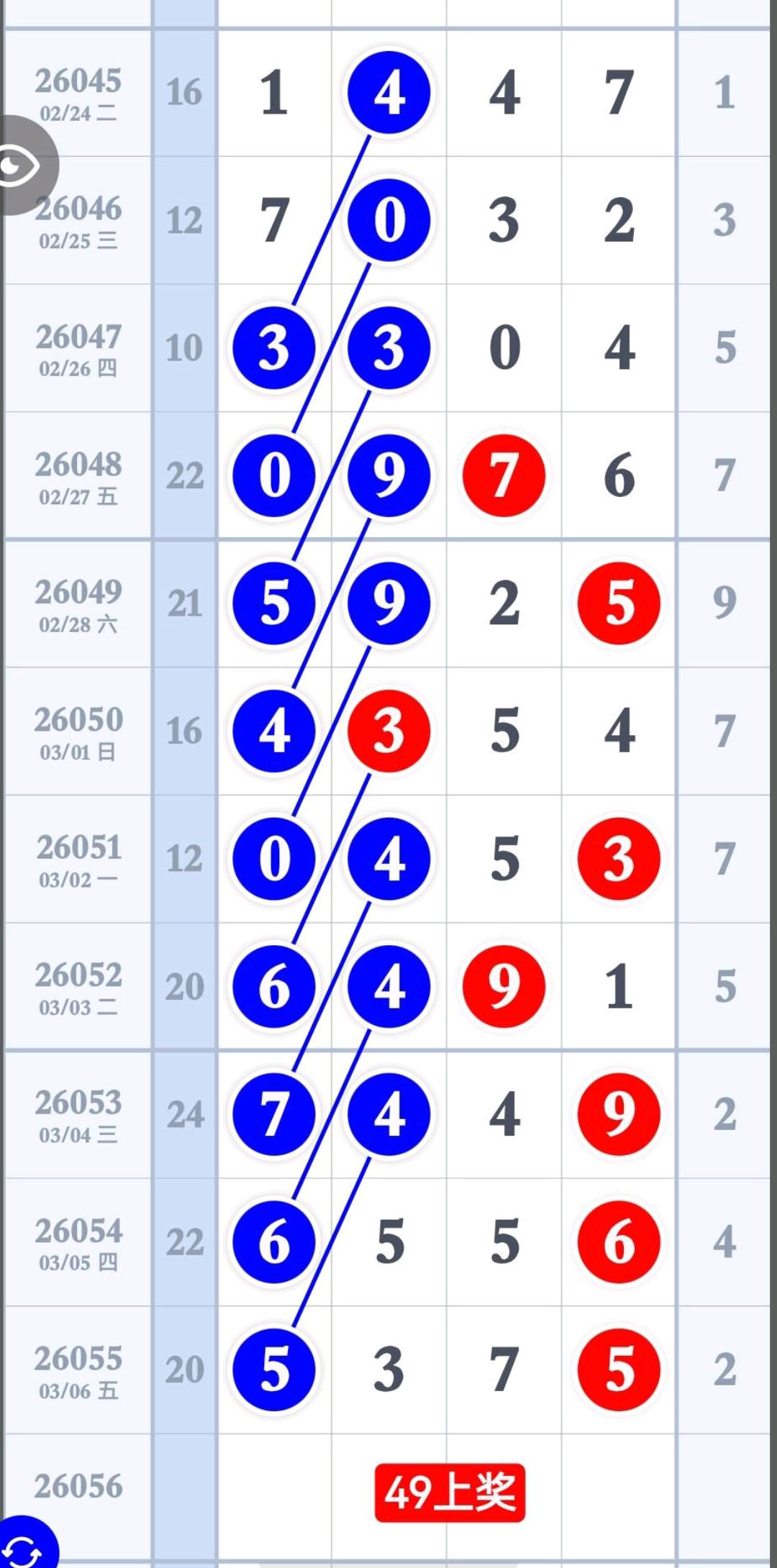Toggle the eye visibility floating button

pos(22,167)
